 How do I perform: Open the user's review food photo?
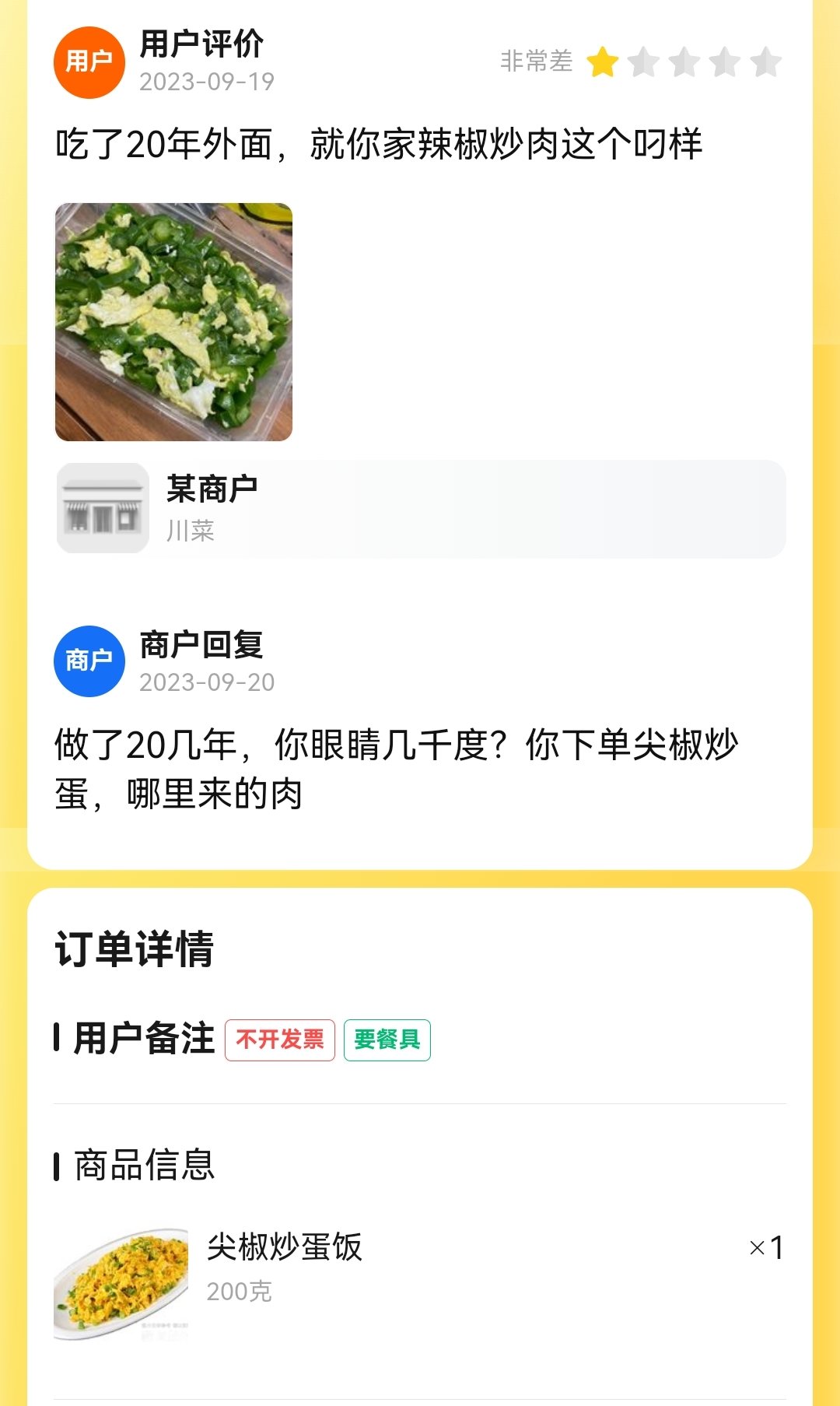(x=173, y=322)
